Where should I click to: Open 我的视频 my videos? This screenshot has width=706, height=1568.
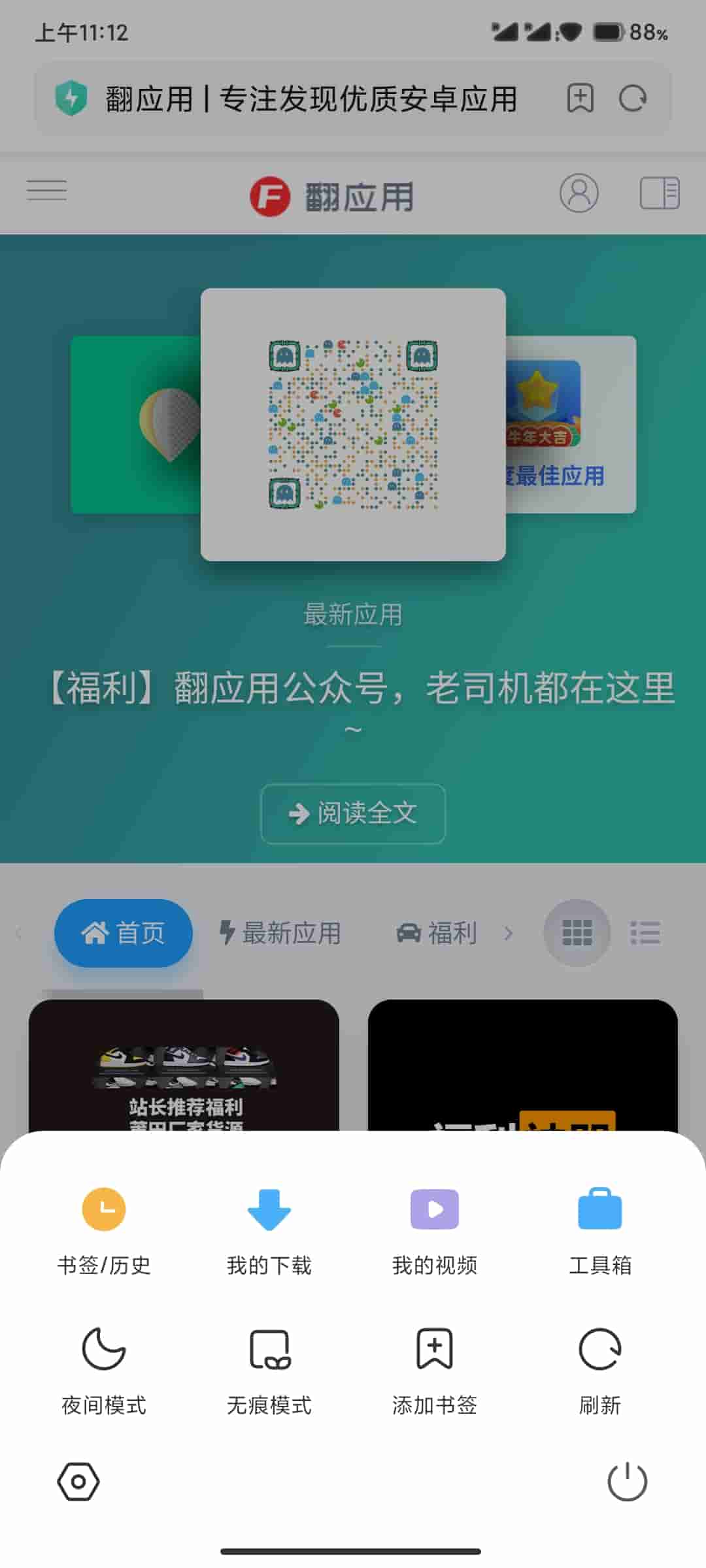click(x=435, y=1230)
